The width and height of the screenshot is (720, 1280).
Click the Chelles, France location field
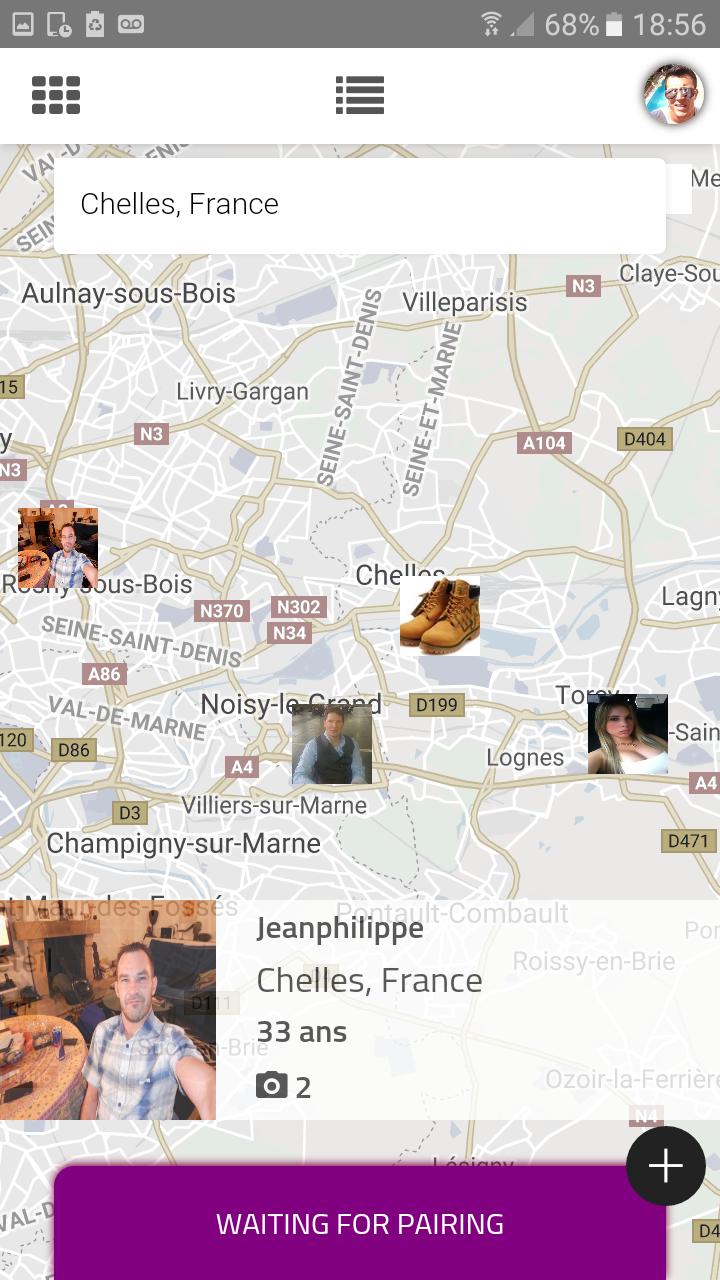point(360,204)
